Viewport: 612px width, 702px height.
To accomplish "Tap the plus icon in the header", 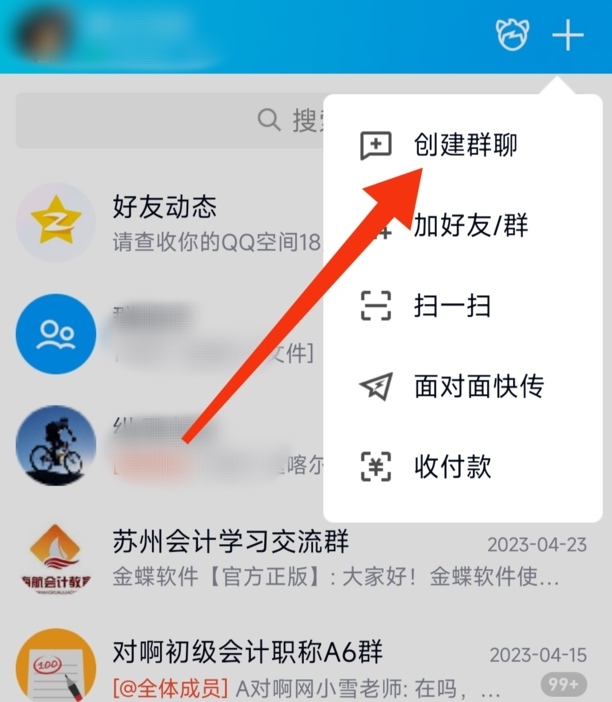I will tap(567, 36).
